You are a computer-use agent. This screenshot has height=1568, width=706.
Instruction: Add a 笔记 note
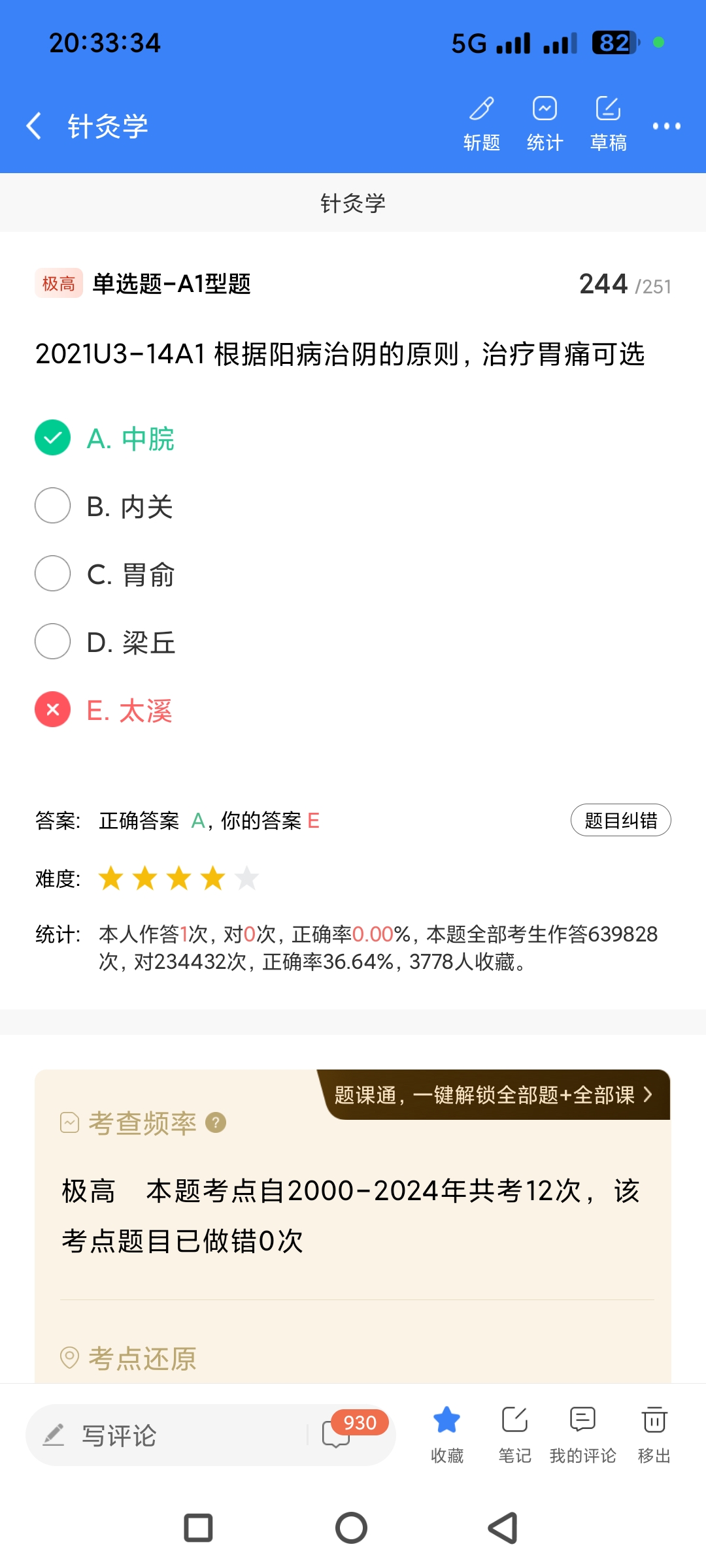[514, 1433]
